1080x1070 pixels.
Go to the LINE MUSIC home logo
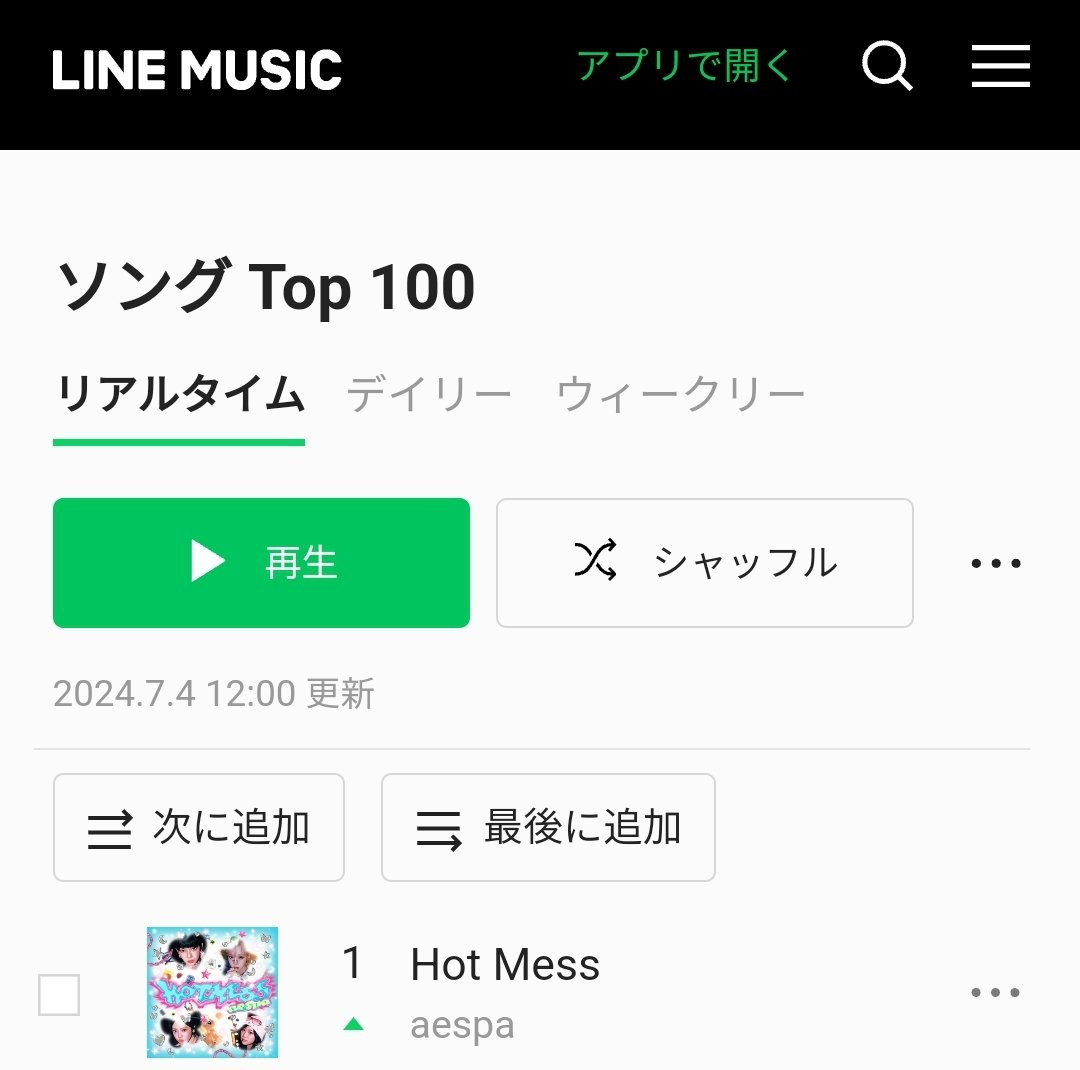197,70
